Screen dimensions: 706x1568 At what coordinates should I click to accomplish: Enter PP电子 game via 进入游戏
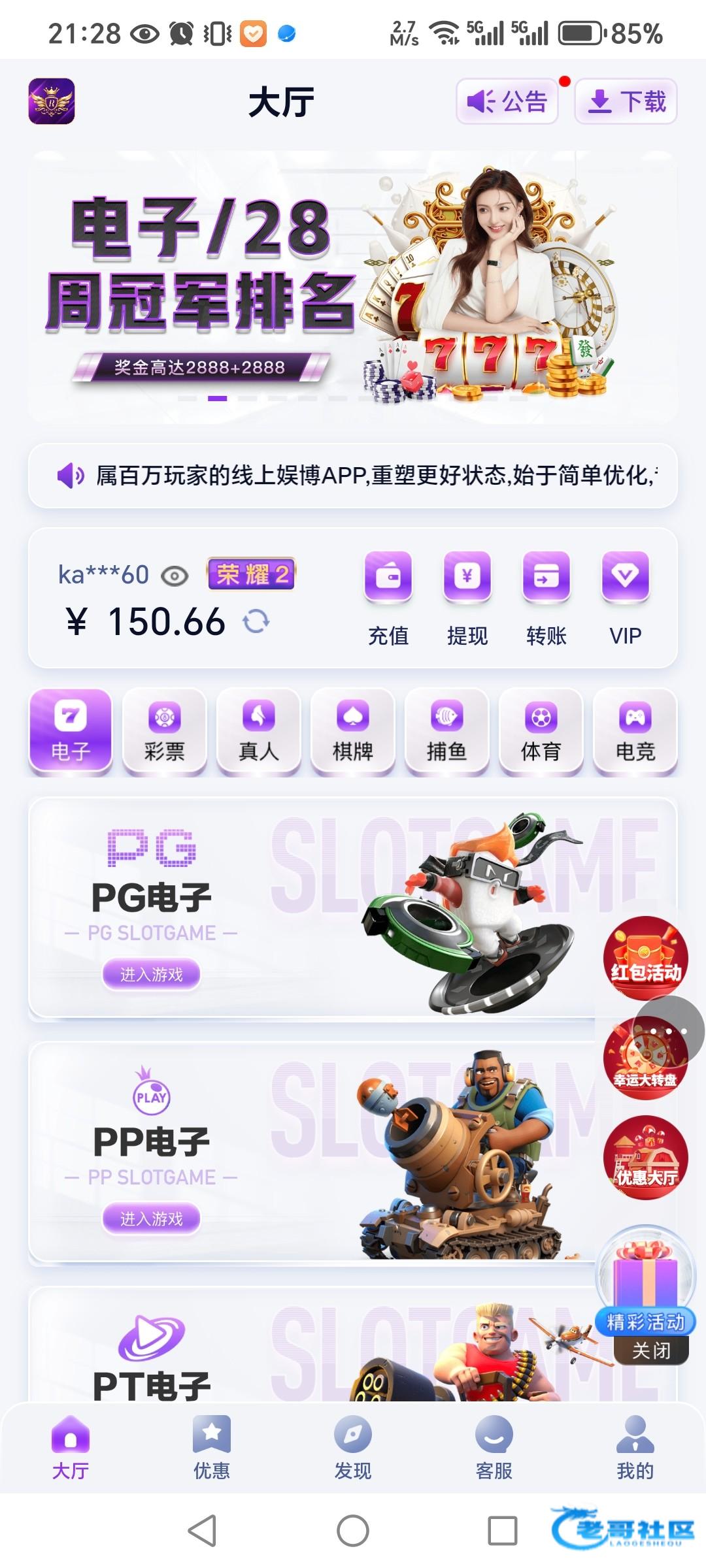pos(151,1218)
